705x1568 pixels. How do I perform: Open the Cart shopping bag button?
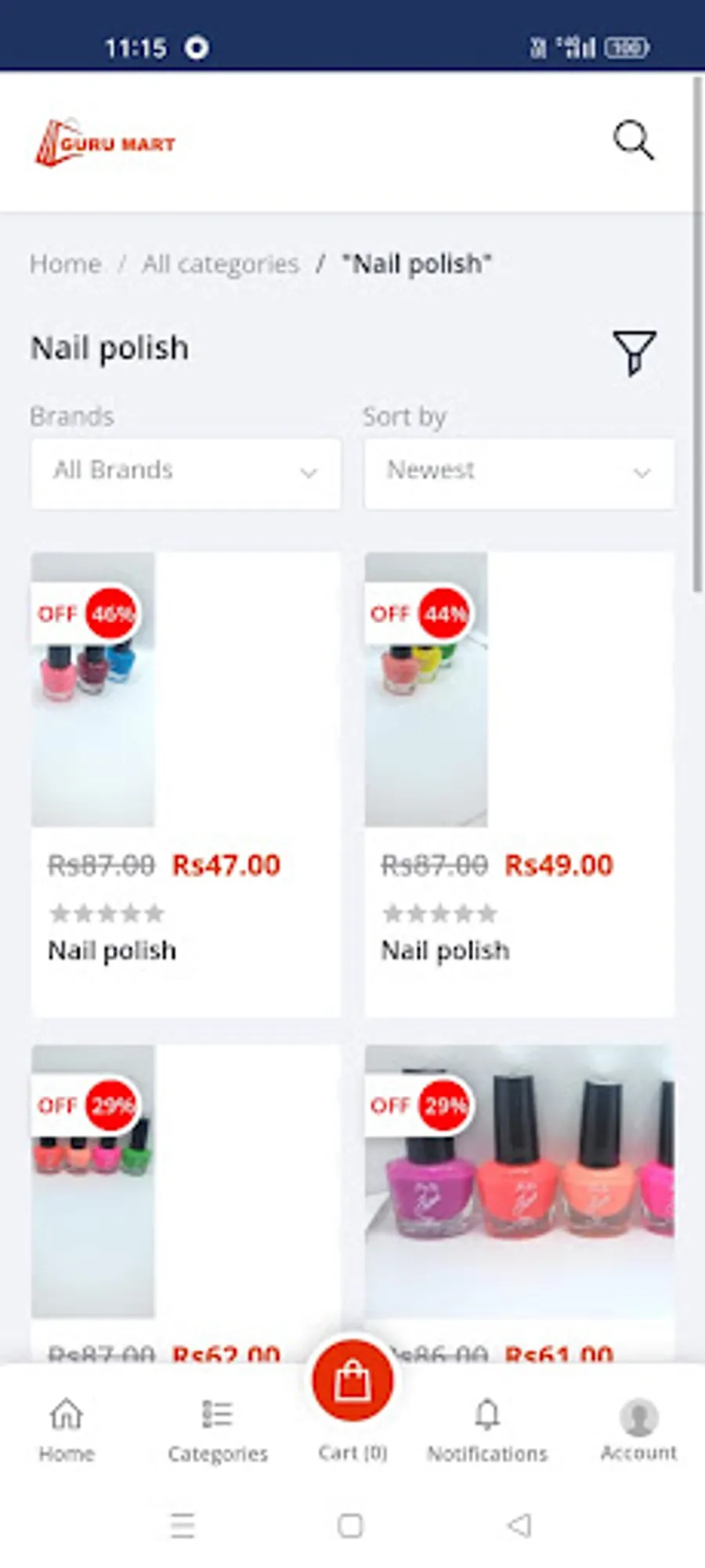pos(352,1382)
